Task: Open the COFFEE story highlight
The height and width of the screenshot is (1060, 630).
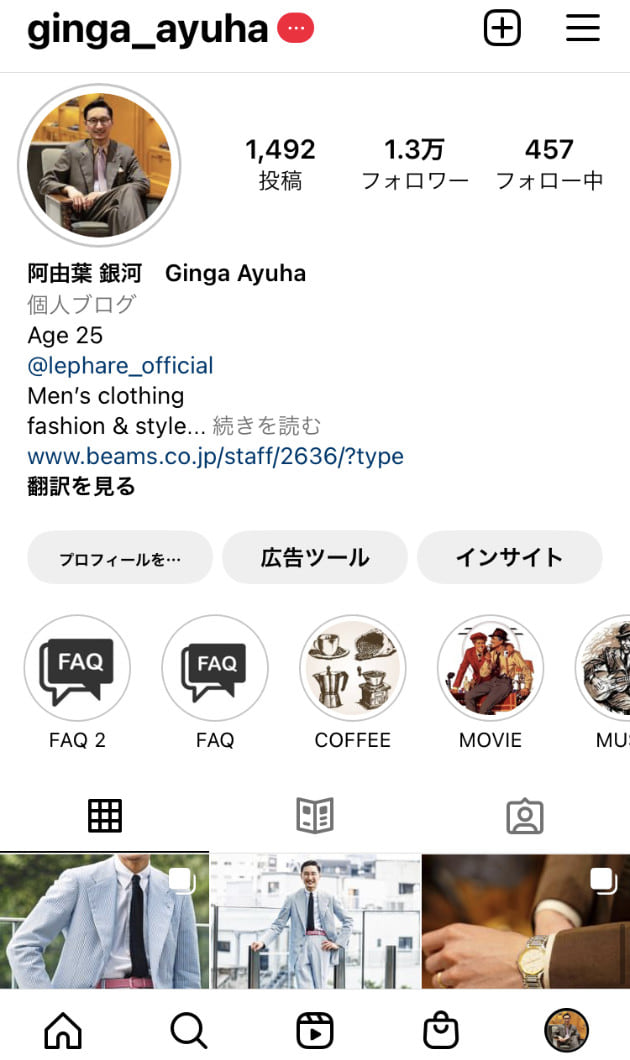Action: click(352, 668)
